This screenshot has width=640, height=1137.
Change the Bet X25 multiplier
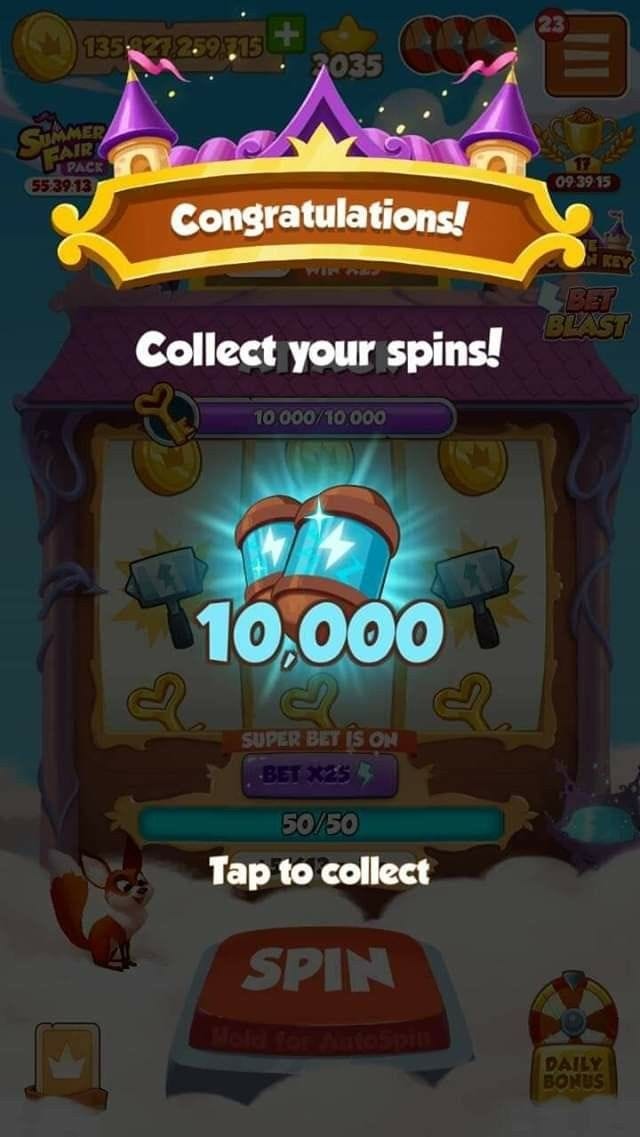point(320,775)
